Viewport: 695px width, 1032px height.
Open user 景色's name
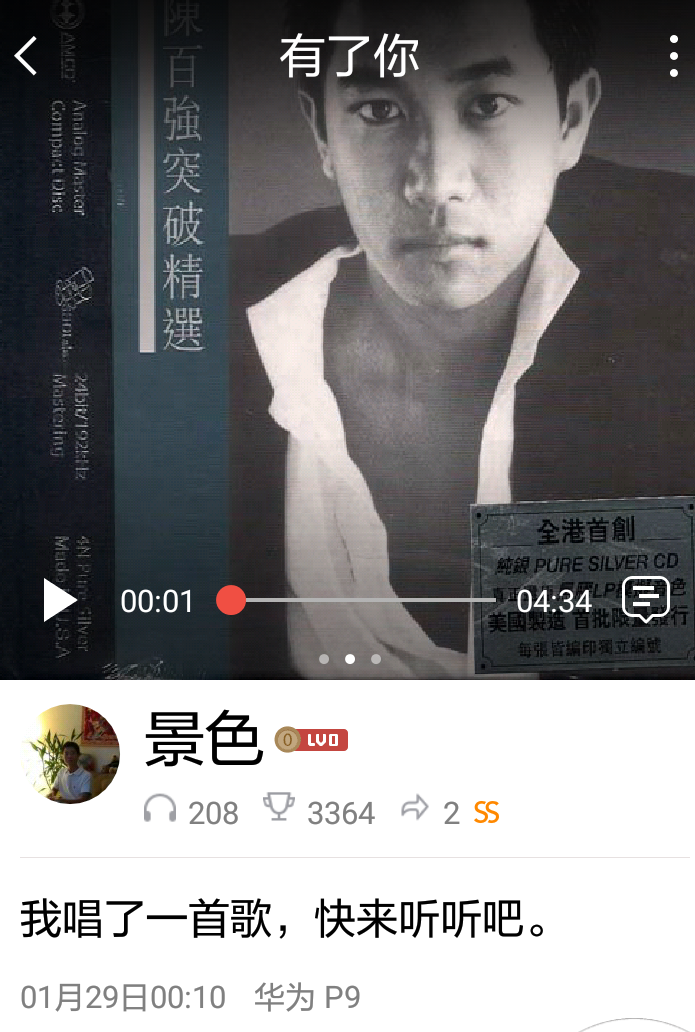point(204,739)
